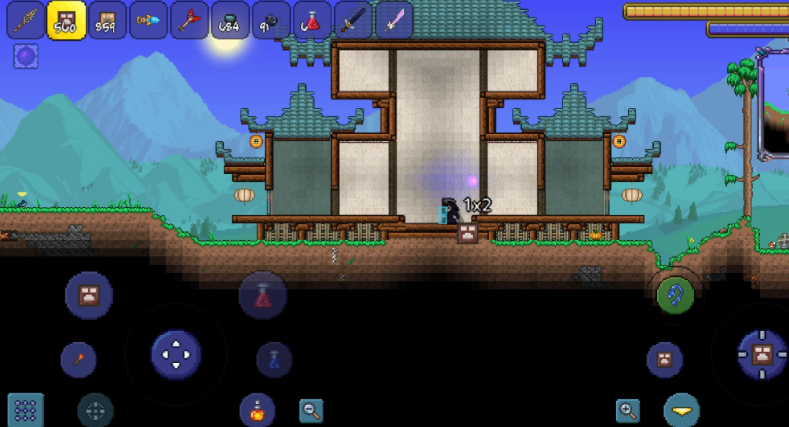Use quick heal red potion button
This screenshot has width=789, height=427.
(x=263, y=296)
